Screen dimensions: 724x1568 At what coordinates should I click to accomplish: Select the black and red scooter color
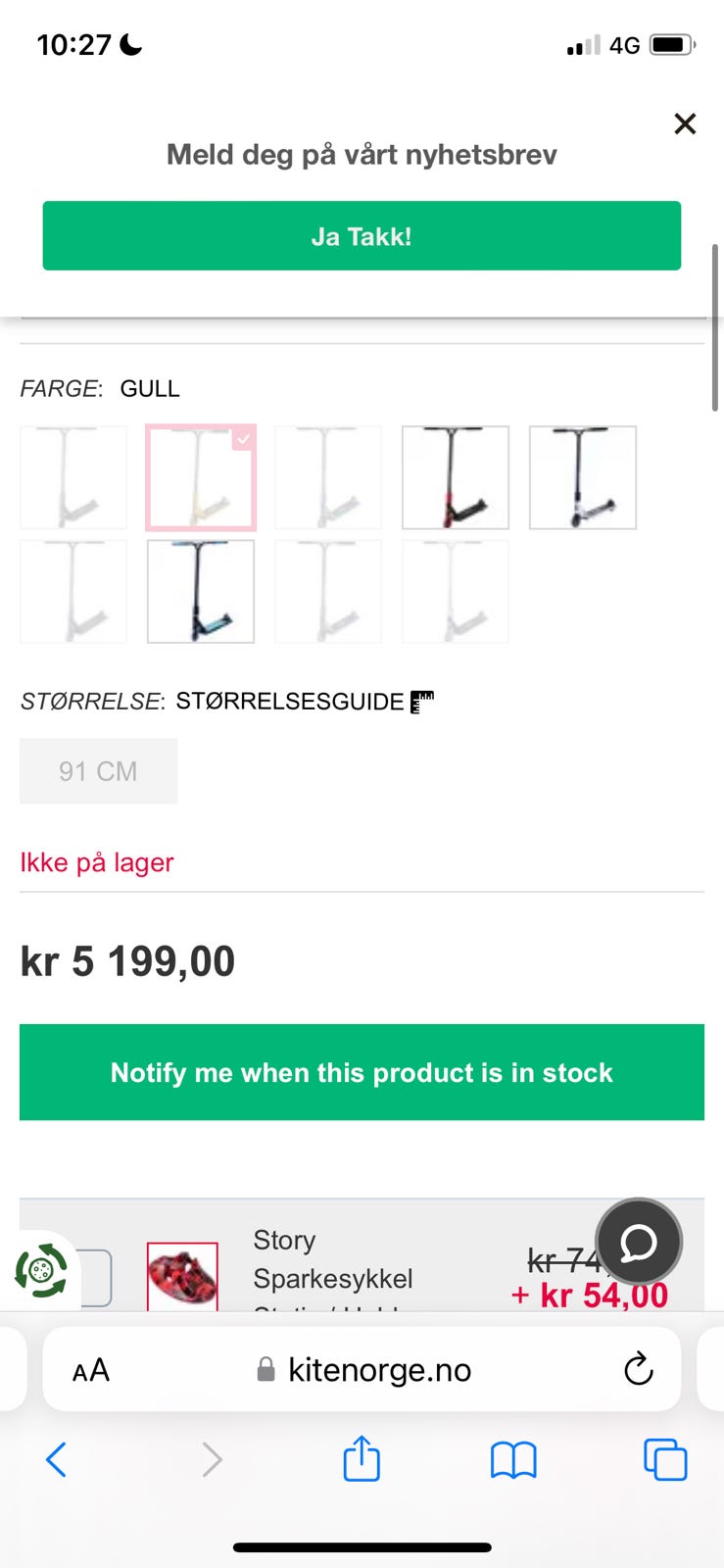pos(456,477)
